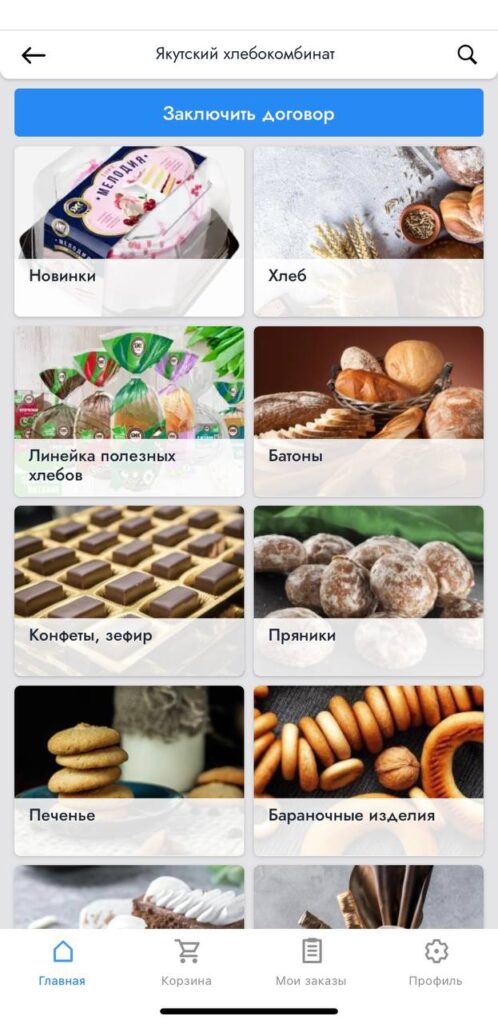Switch to the Главная tab

point(62,963)
